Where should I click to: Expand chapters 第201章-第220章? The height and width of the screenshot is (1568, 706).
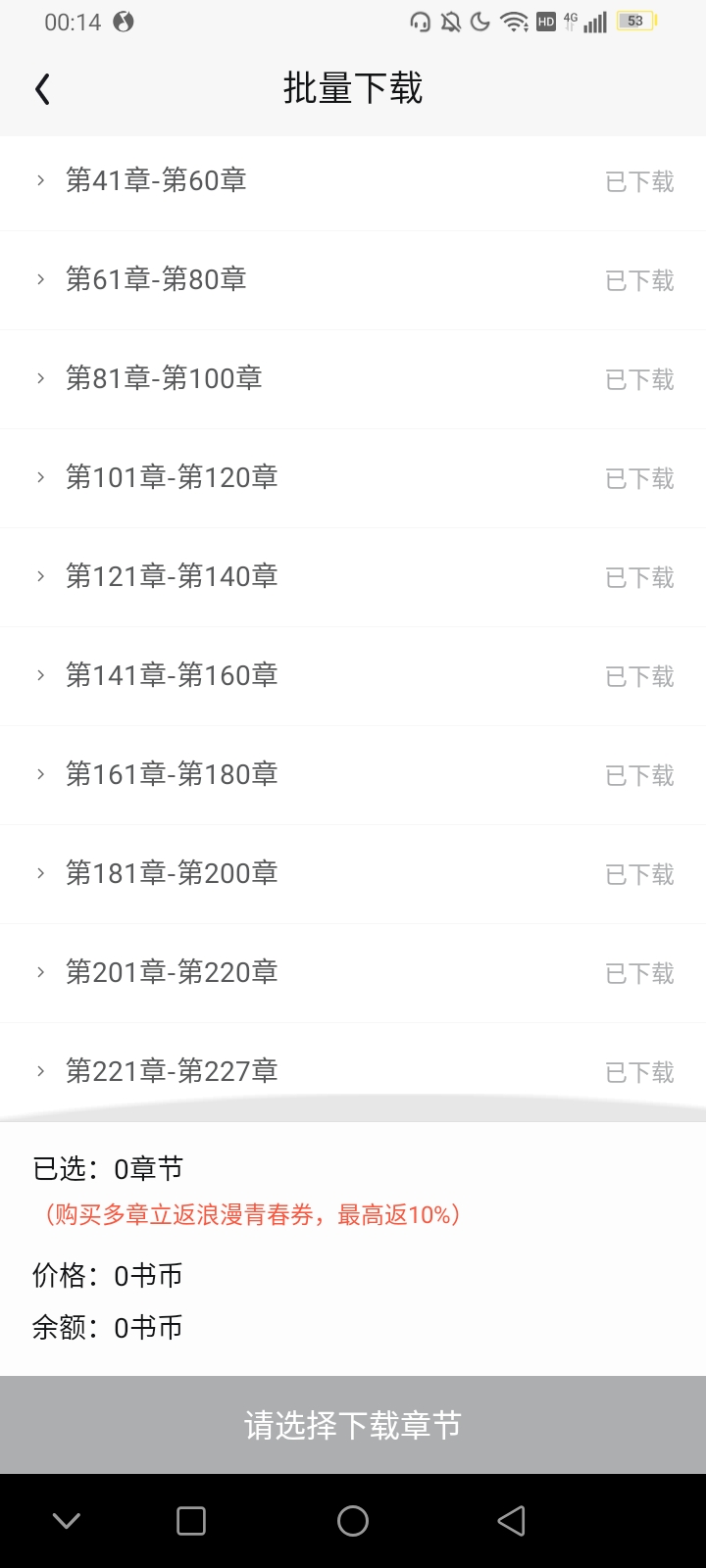point(353,973)
